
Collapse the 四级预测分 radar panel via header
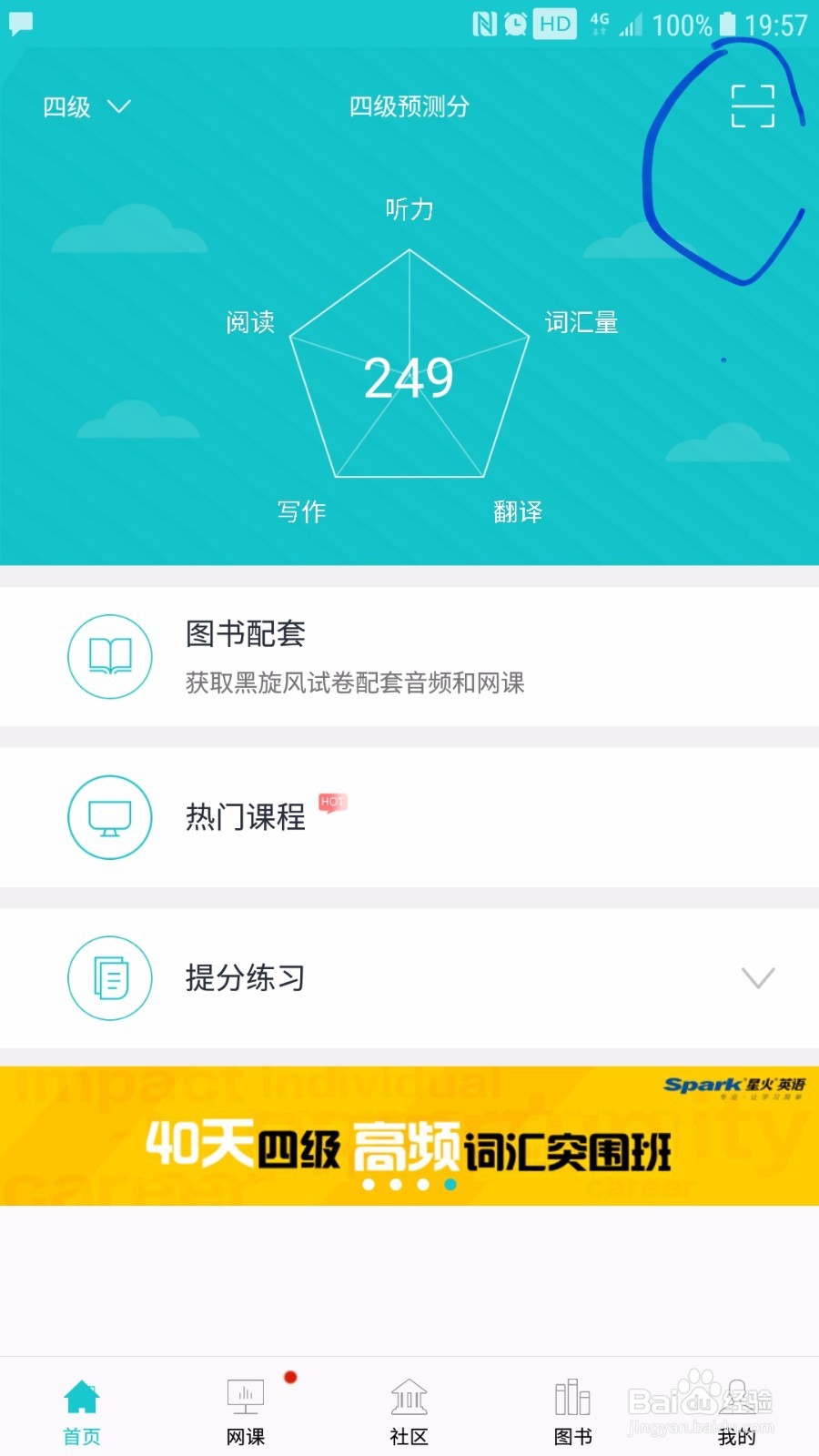pos(409,106)
